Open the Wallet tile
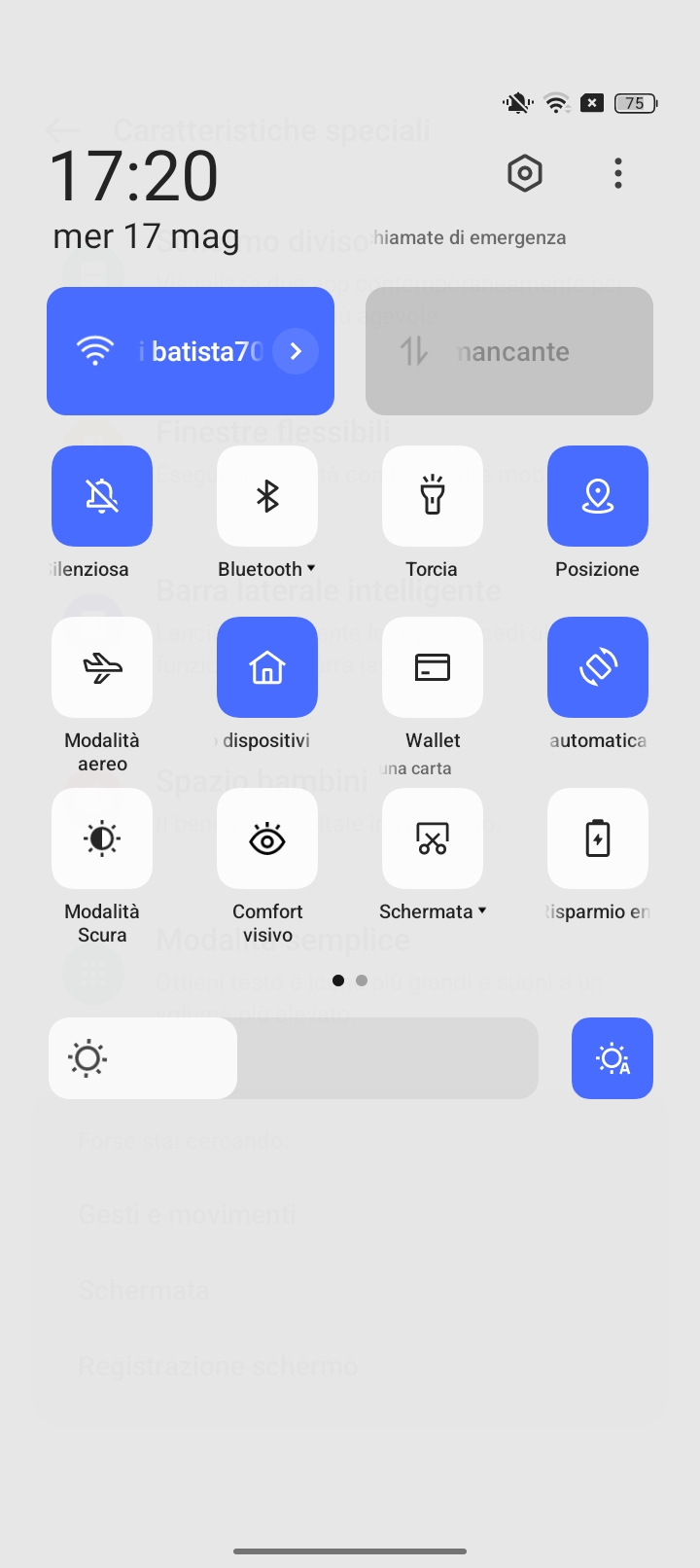 click(433, 667)
